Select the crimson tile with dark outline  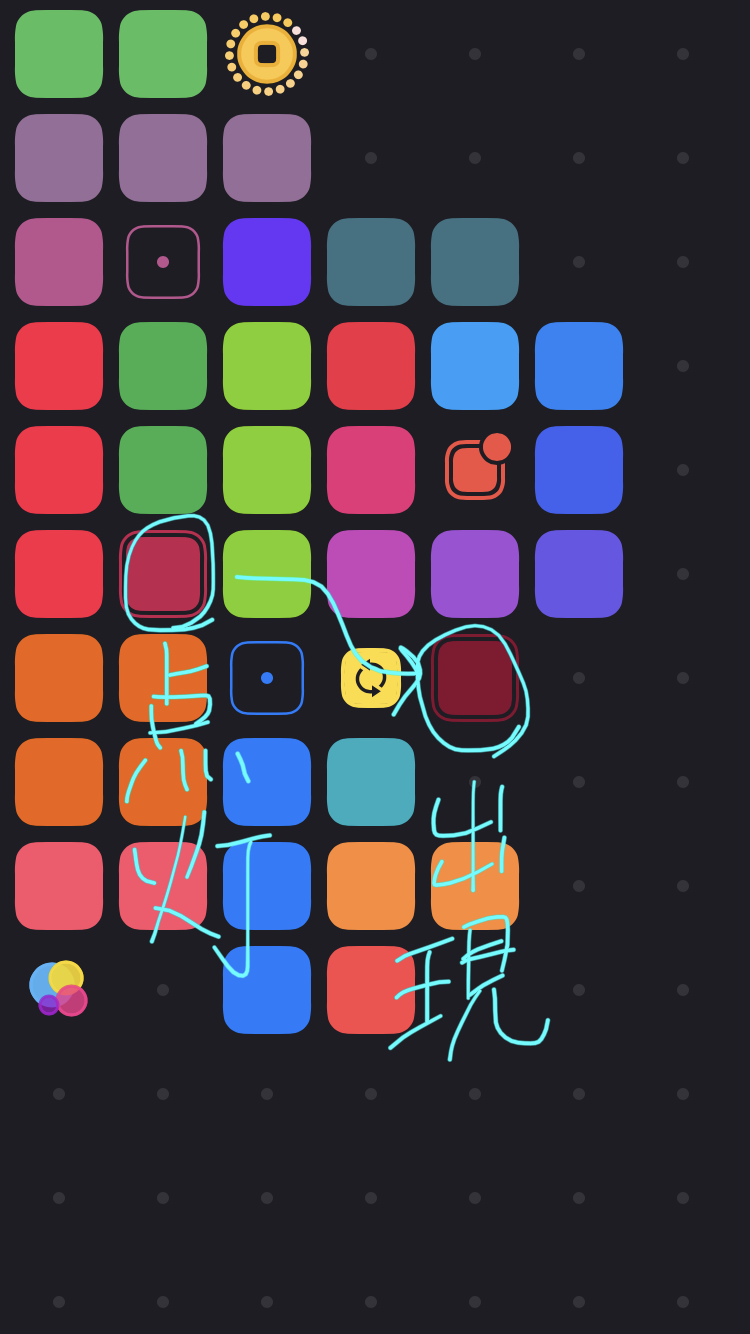pyautogui.click(x=163, y=574)
